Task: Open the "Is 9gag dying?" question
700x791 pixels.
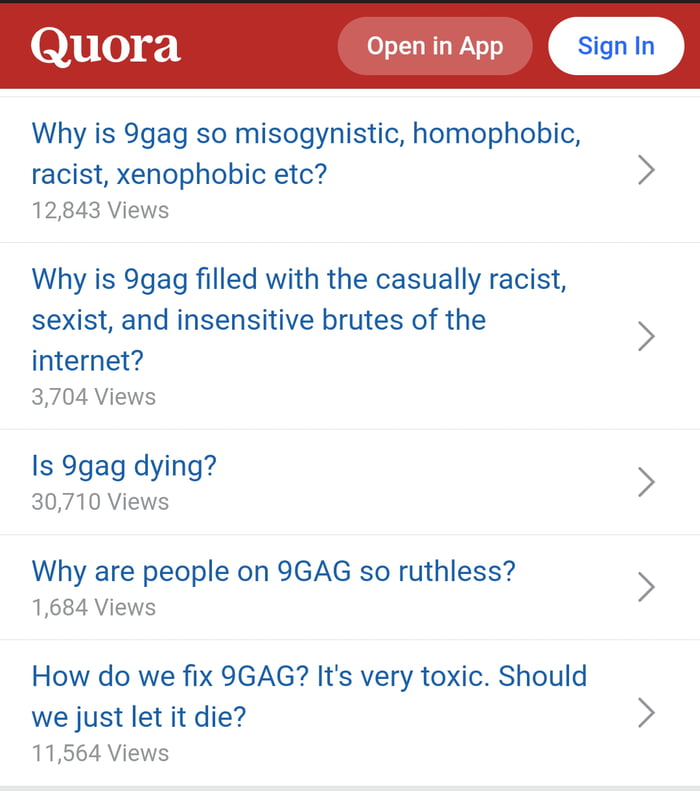Action: 125,466
